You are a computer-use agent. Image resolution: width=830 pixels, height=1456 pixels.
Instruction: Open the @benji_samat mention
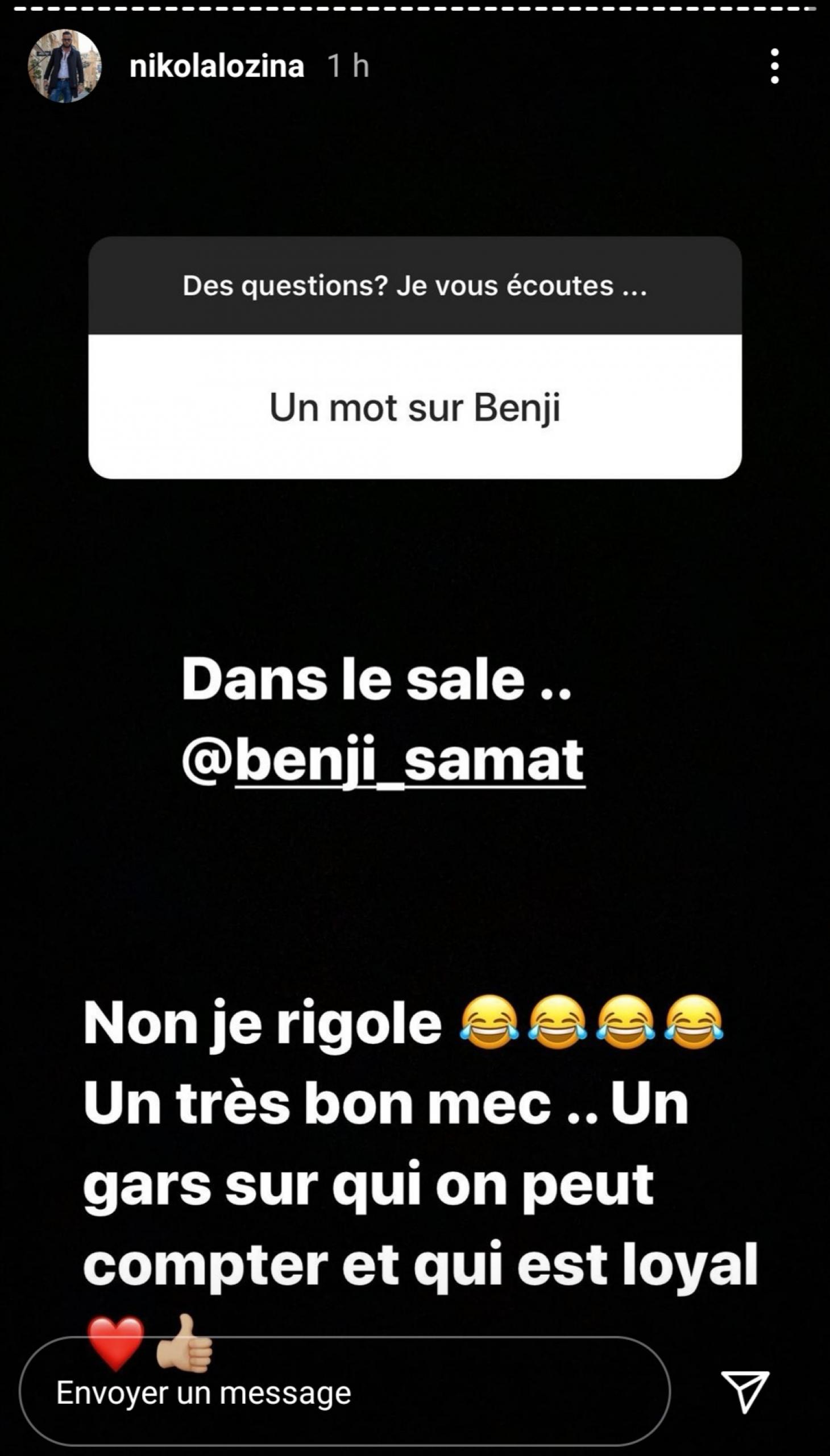[383, 760]
